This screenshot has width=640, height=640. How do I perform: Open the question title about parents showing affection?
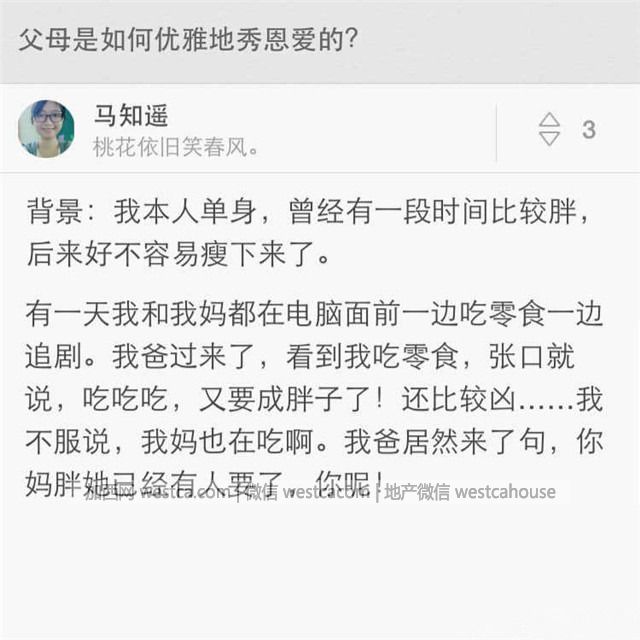pos(189,40)
